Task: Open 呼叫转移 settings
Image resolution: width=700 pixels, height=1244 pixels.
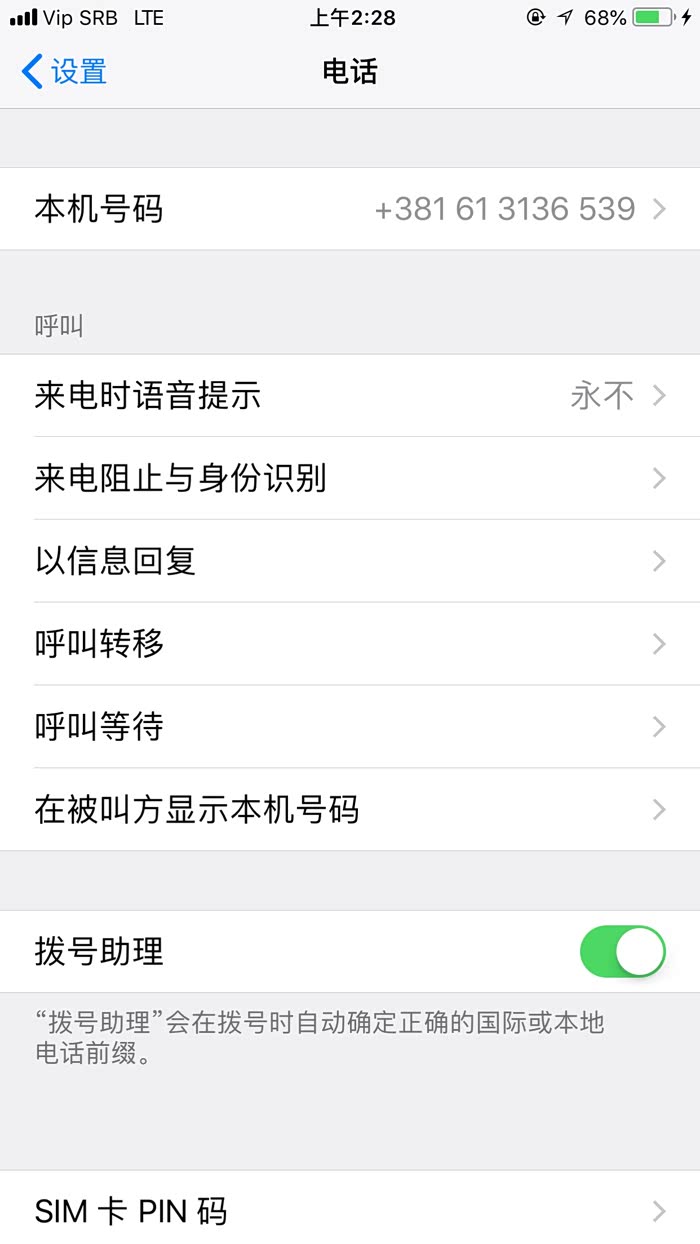Action: point(350,645)
